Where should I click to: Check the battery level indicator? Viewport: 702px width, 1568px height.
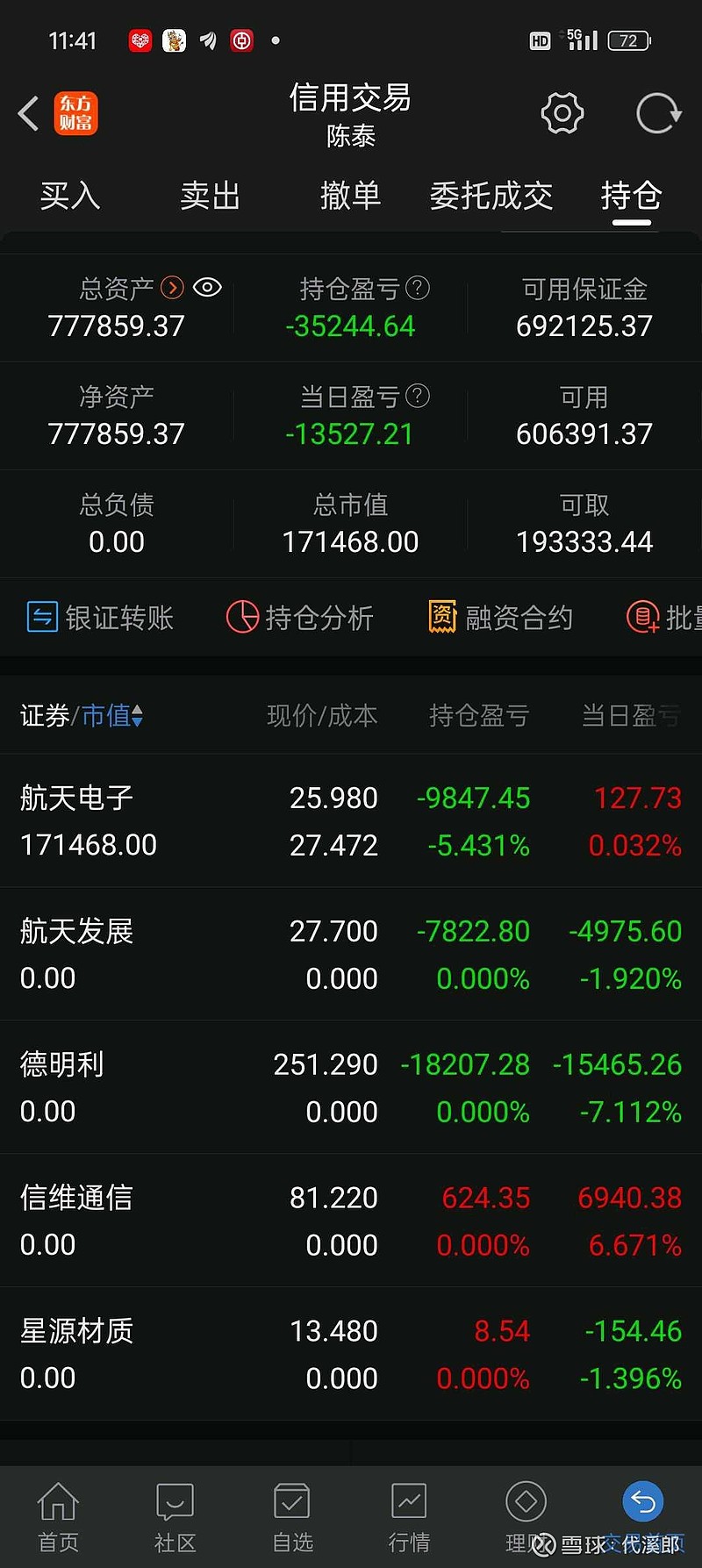point(628,39)
